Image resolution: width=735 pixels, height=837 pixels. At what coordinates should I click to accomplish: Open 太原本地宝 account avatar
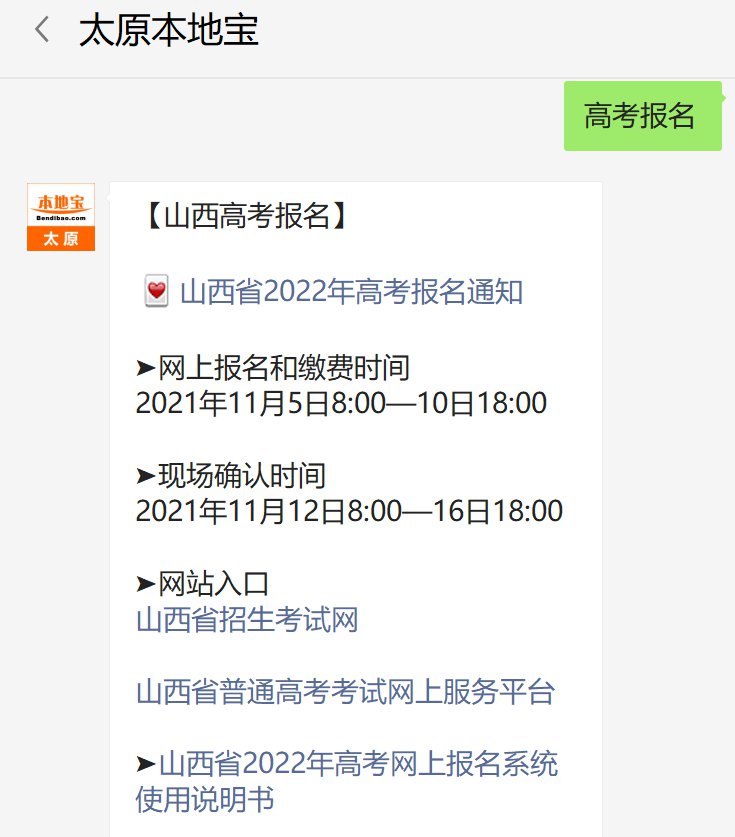[x=61, y=217]
